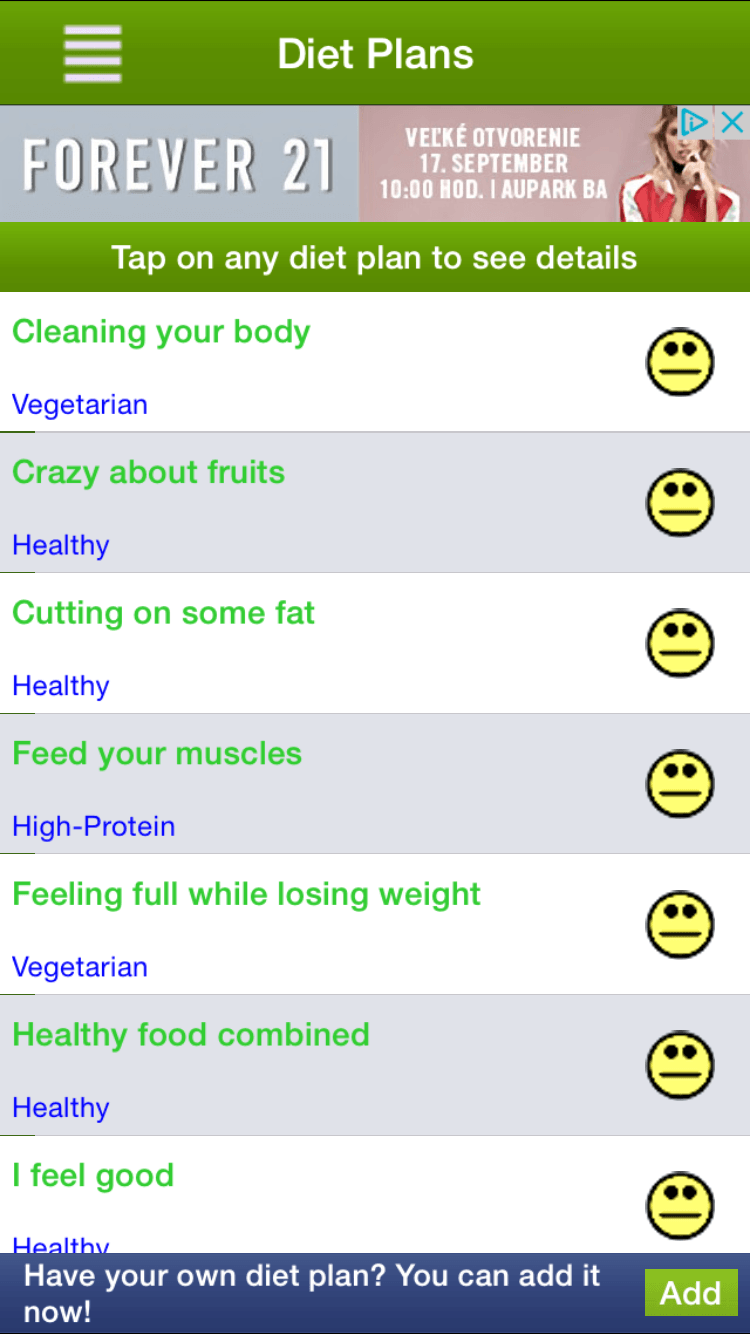Viewport: 750px width, 1334px height.
Task: Open the hamburger drawer menu
Action: point(92,54)
